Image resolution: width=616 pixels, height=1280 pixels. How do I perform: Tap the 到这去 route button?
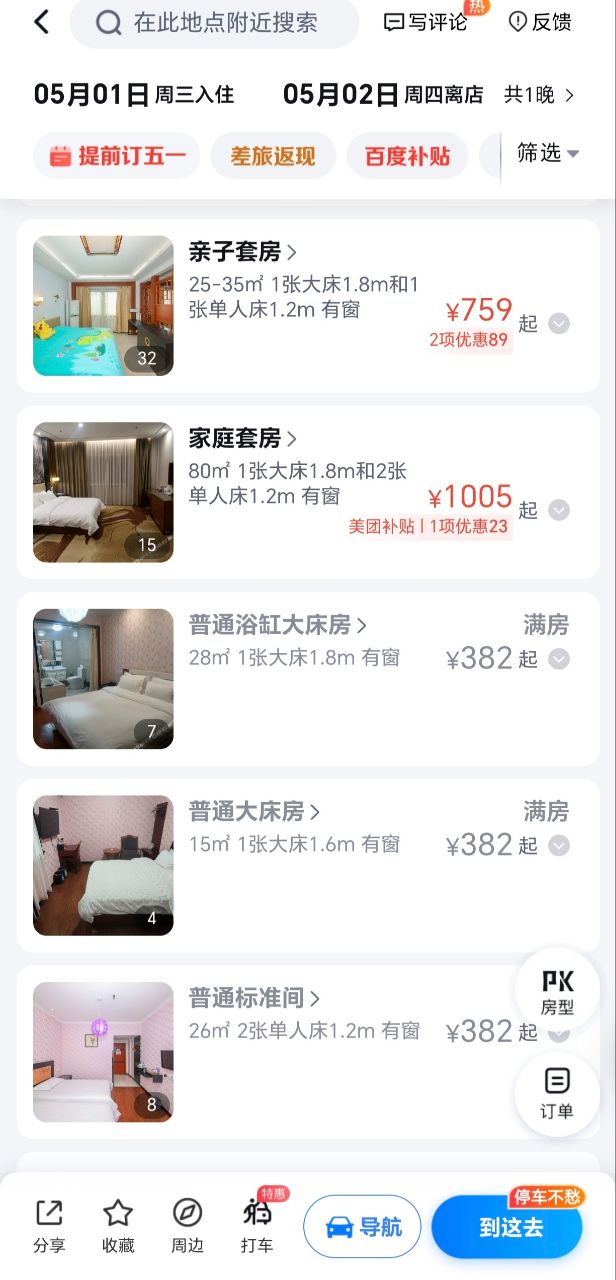coord(507,1227)
